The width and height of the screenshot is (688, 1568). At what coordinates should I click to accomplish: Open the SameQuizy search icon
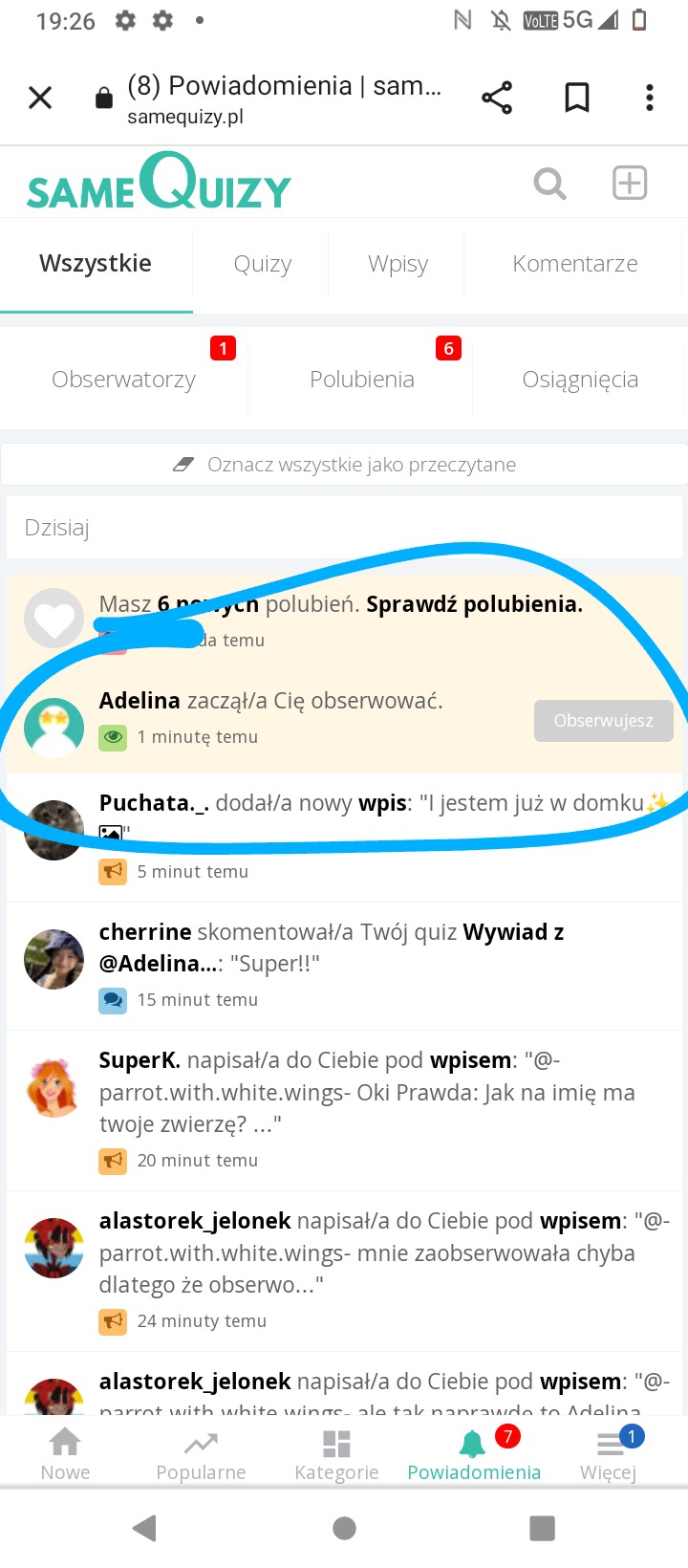[549, 183]
